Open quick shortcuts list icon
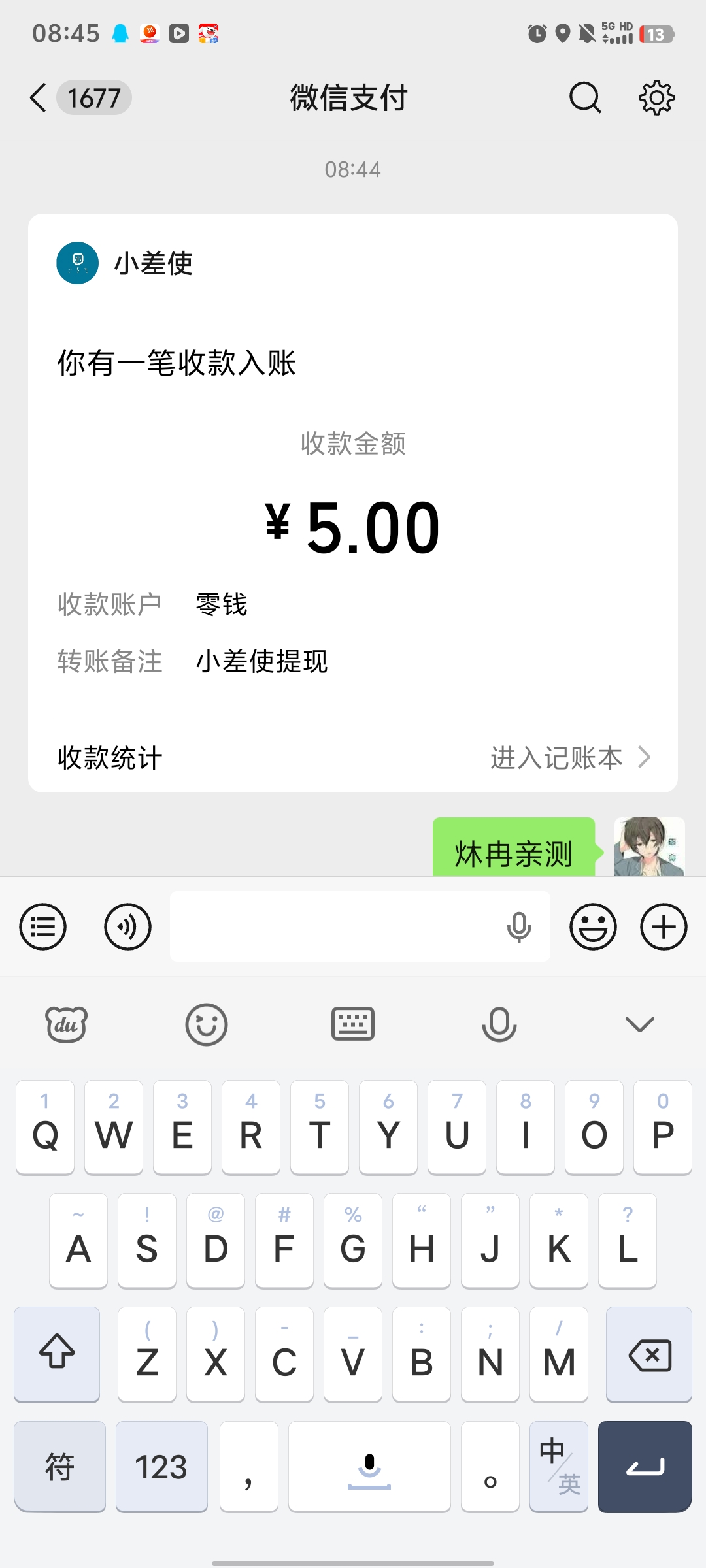Image resolution: width=706 pixels, height=1568 pixels. [x=42, y=926]
